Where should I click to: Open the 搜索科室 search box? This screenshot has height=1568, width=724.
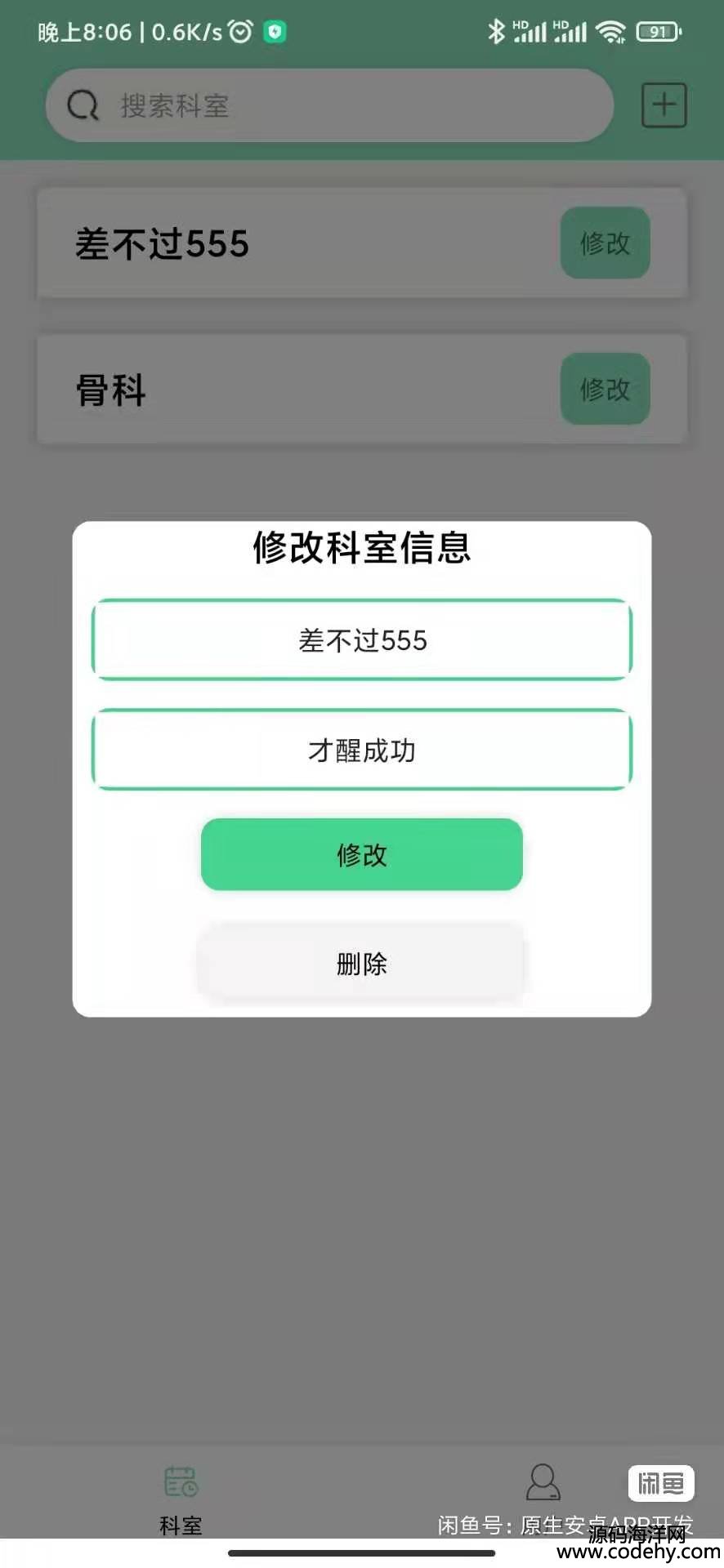tap(329, 105)
